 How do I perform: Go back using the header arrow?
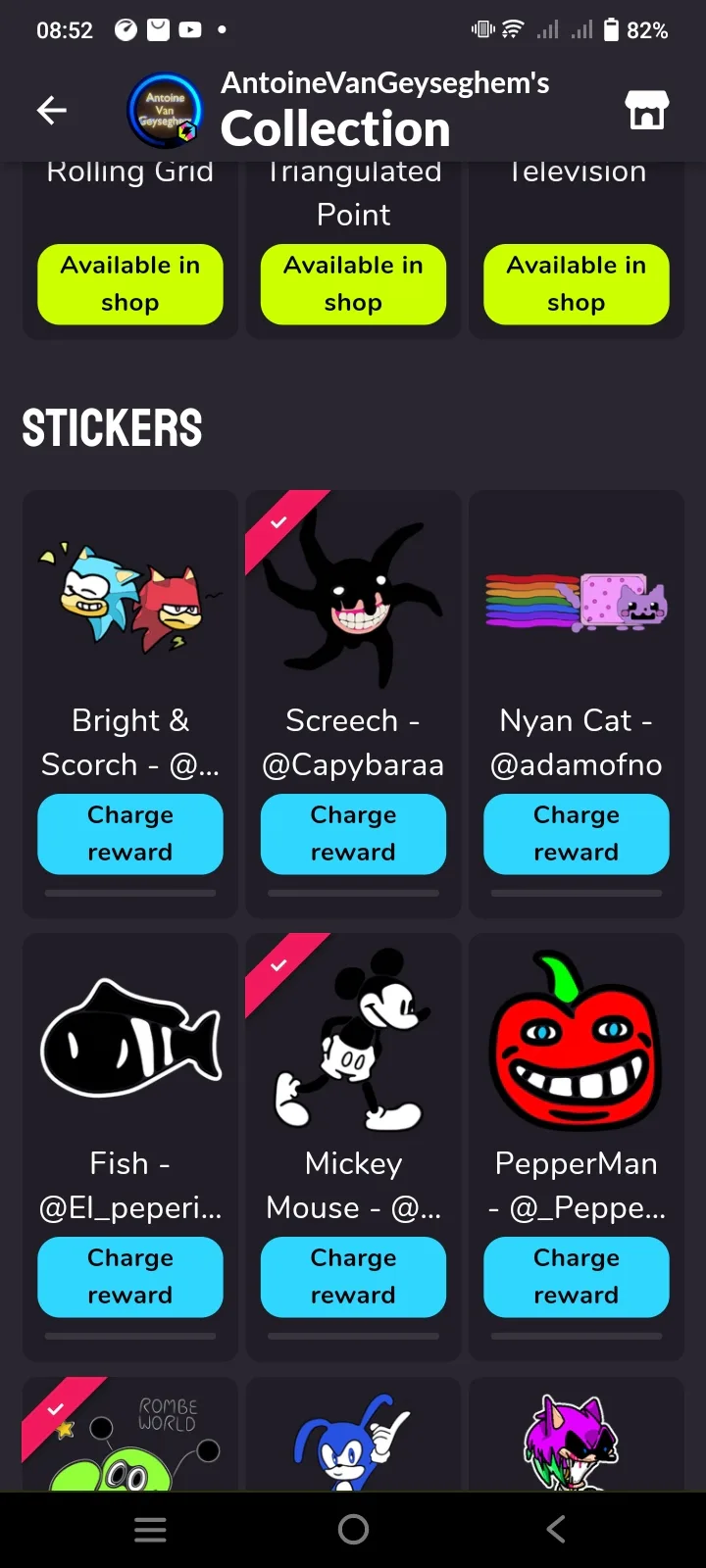click(52, 110)
